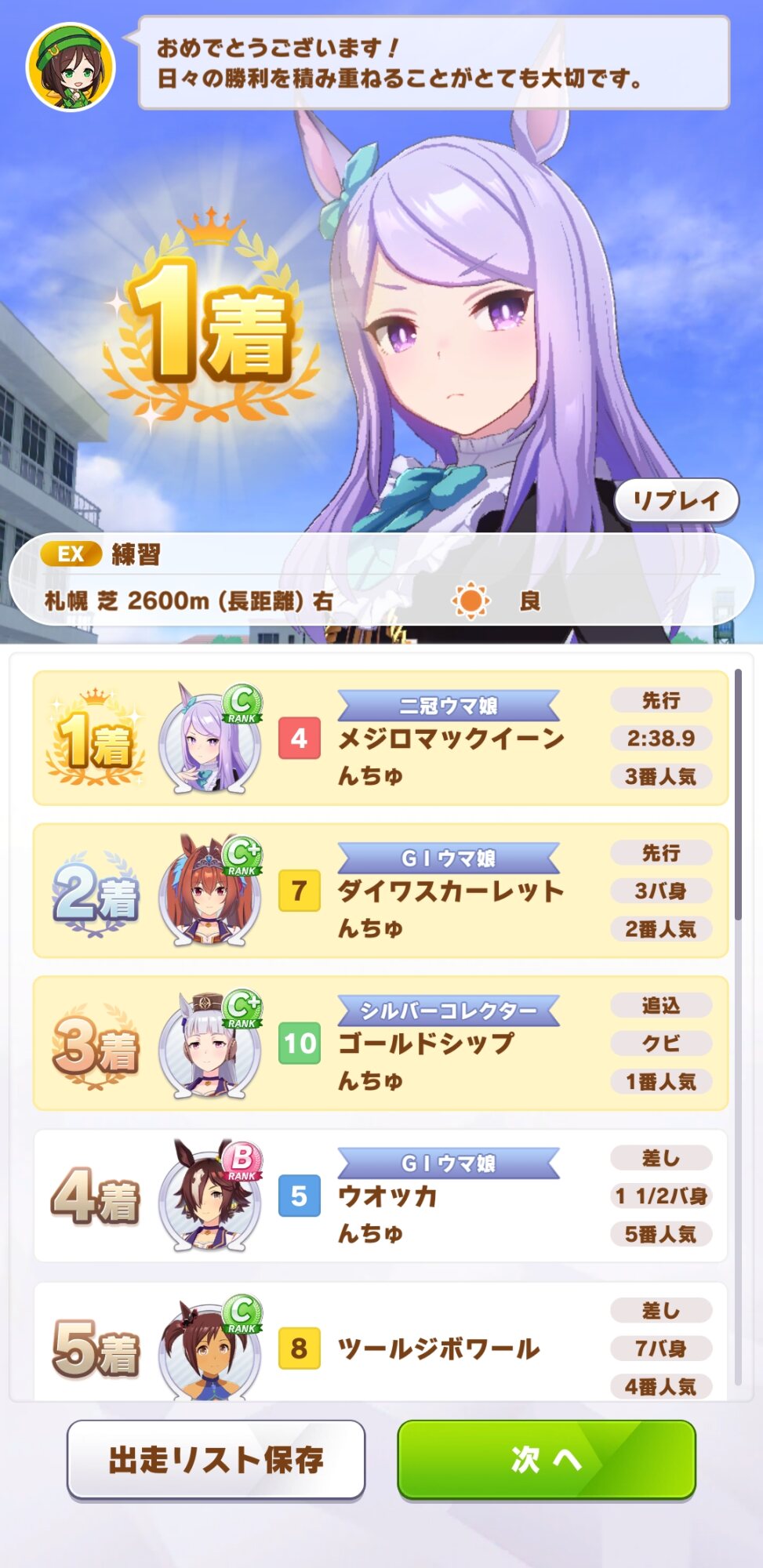Select the ダイワスカーレット 2nd place row
The width and height of the screenshot is (763, 1568).
click(x=380, y=891)
